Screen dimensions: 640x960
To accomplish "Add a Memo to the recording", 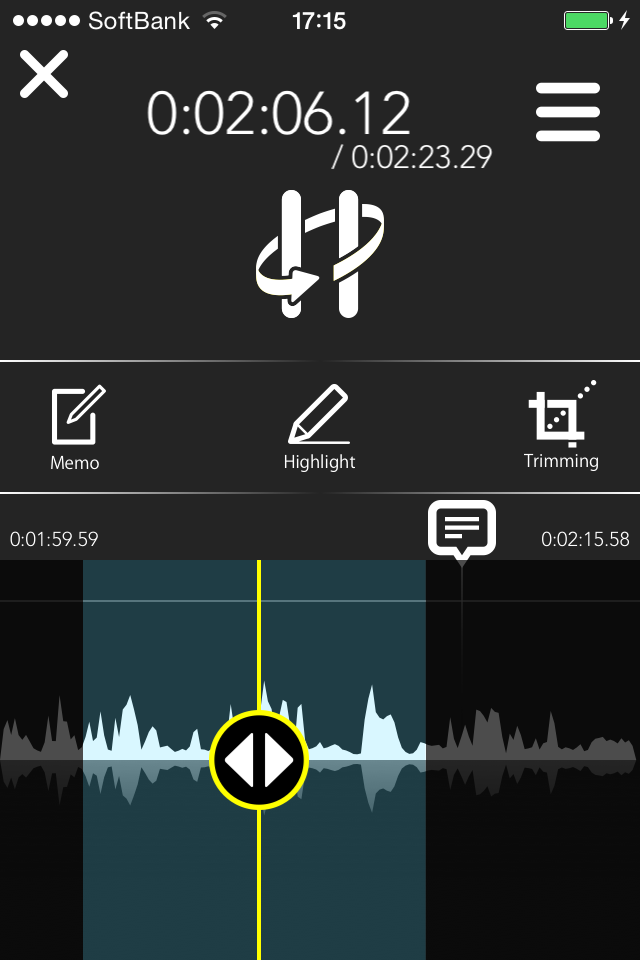I will pos(76,428).
